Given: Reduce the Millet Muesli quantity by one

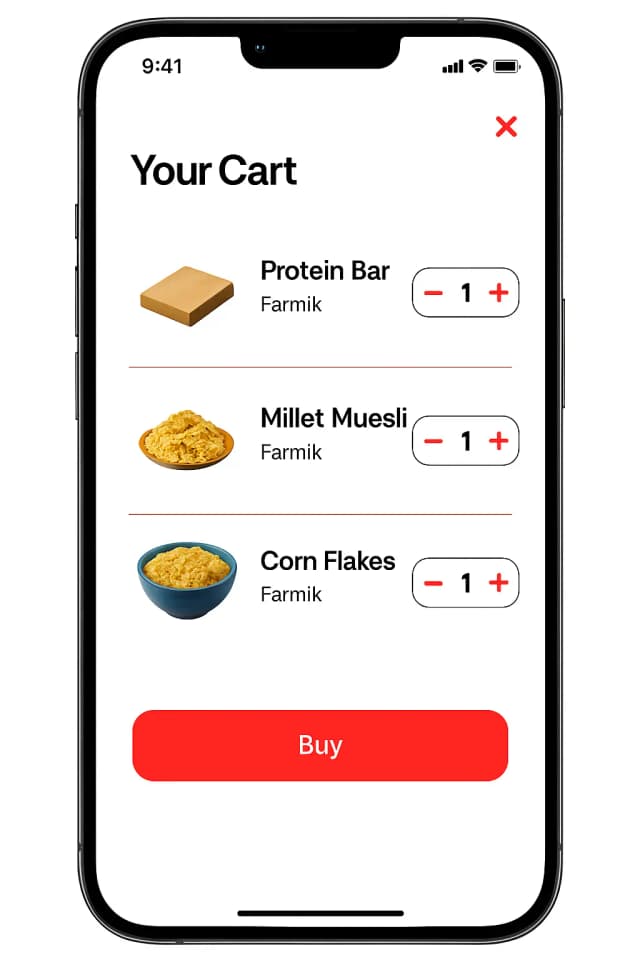Looking at the screenshot, I should click(x=434, y=441).
